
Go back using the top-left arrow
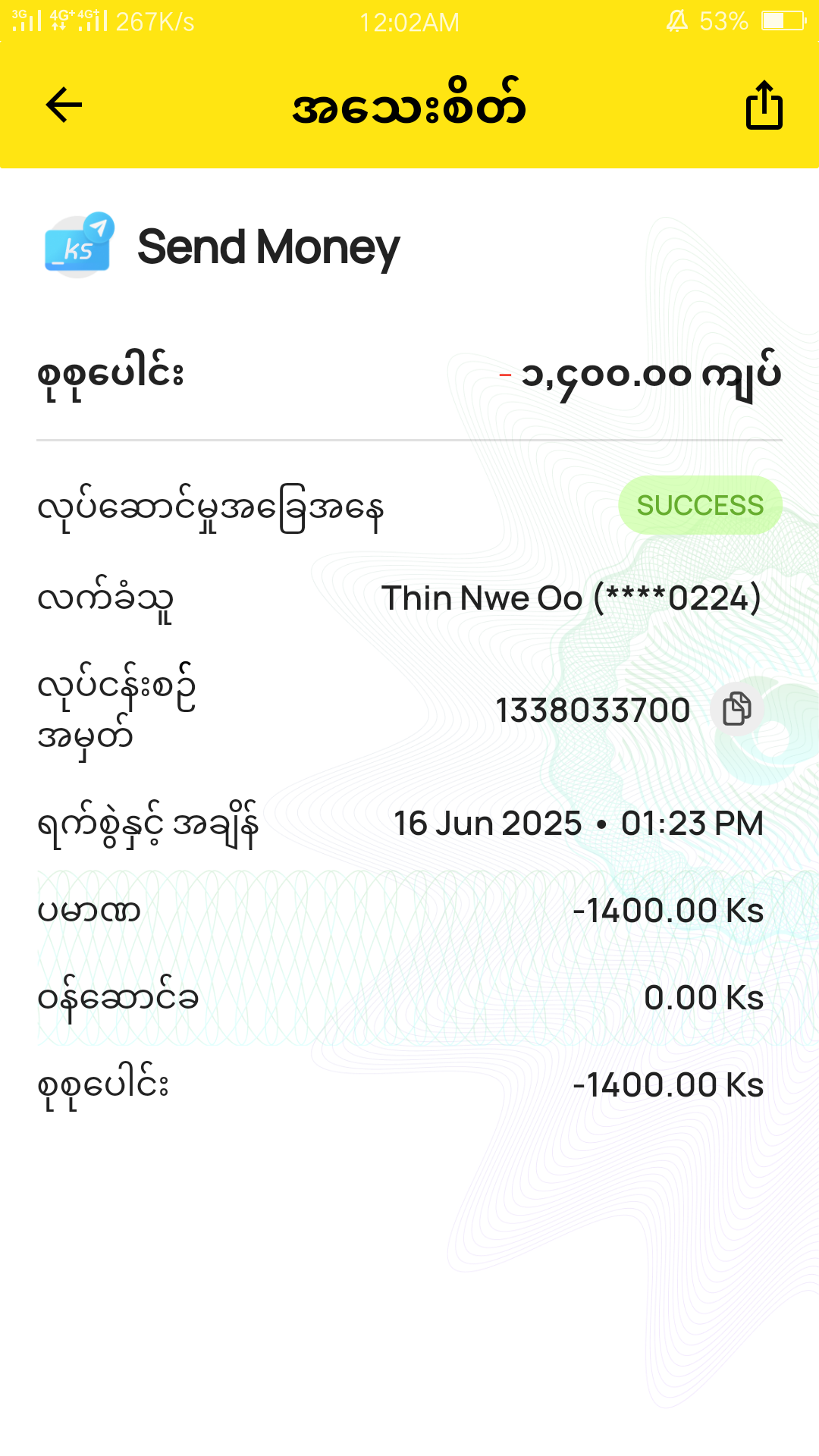click(x=64, y=105)
